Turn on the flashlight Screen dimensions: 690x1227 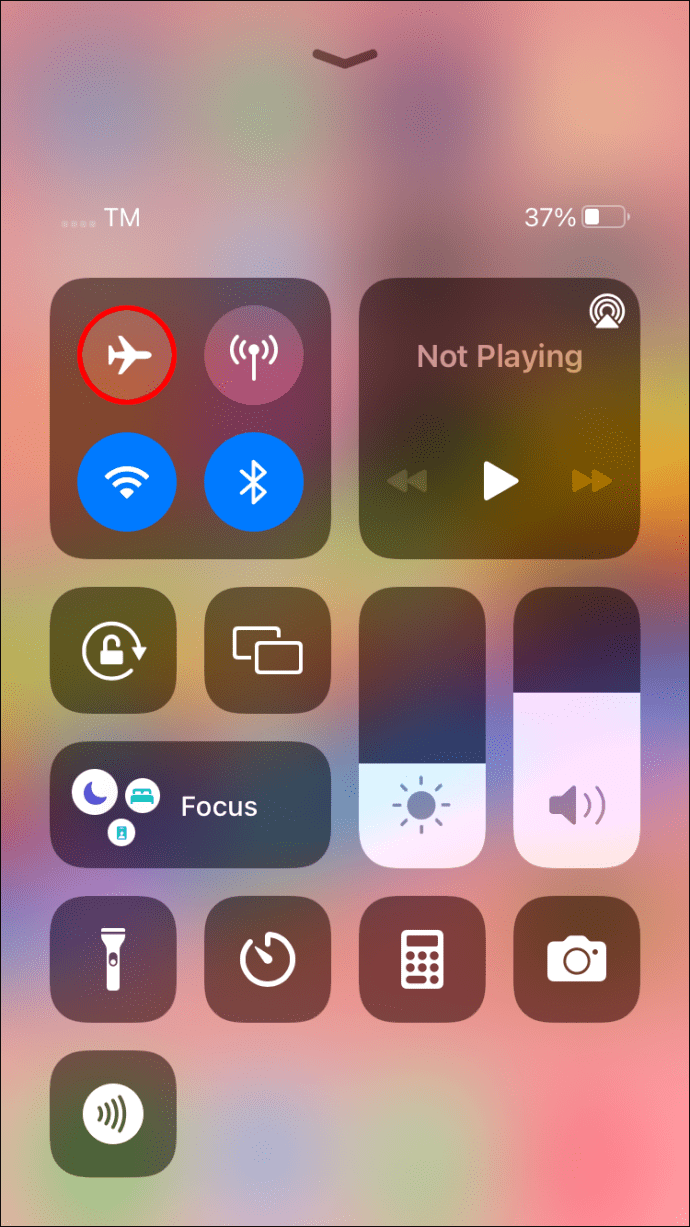point(113,959)
